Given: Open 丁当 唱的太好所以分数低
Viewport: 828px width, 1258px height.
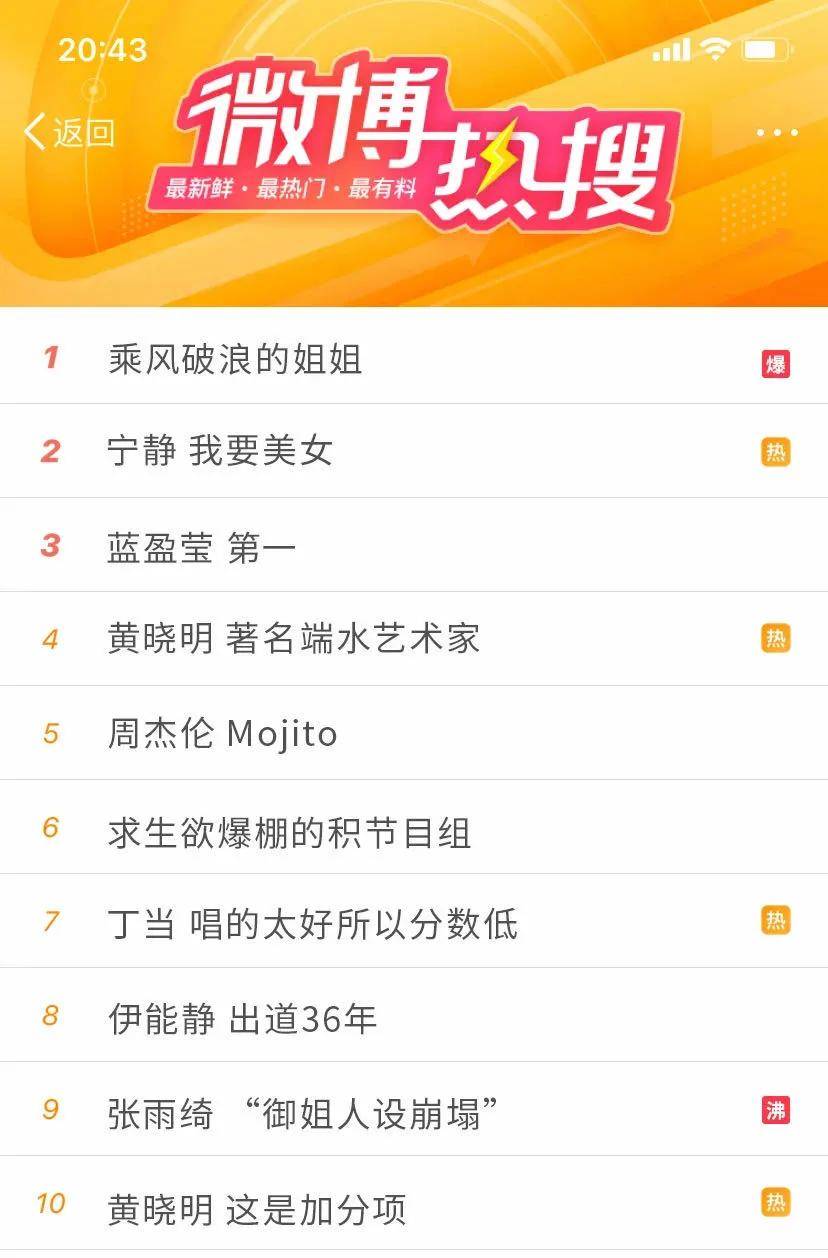Looking at the screenshot, I should click(313, 923).
